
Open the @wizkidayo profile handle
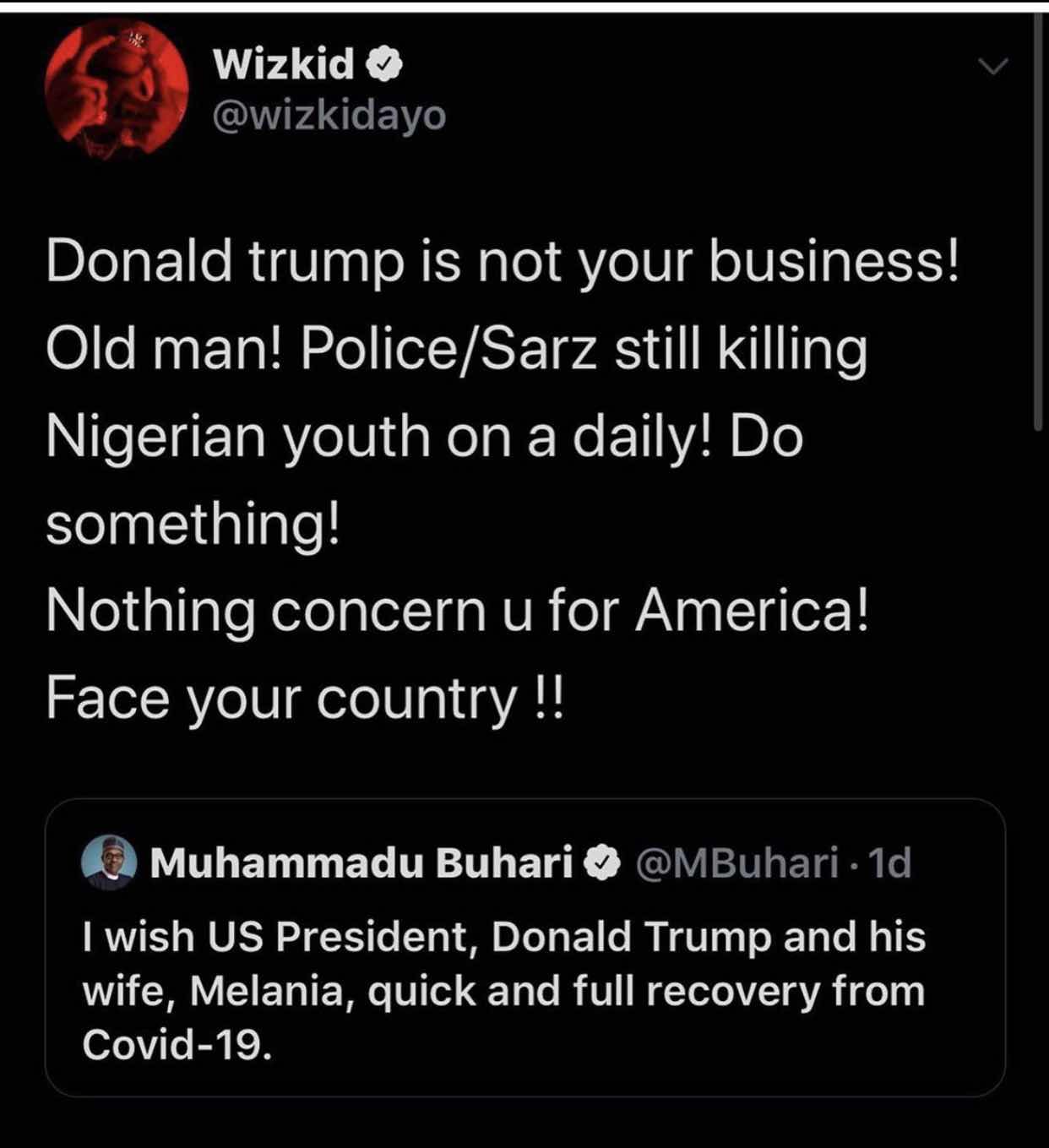click(x=329, y=116)
